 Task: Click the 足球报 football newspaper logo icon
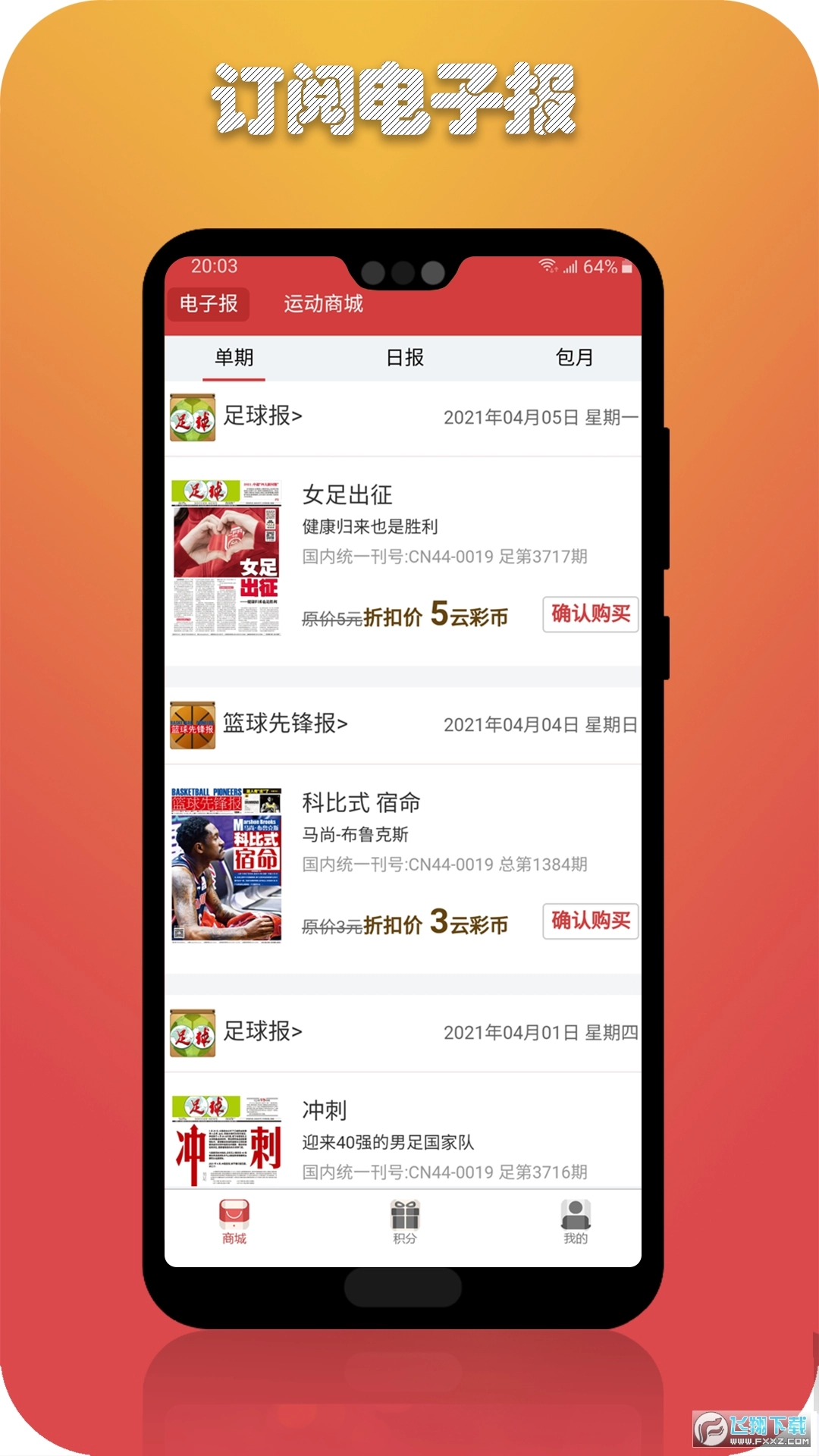pos(193,416)
